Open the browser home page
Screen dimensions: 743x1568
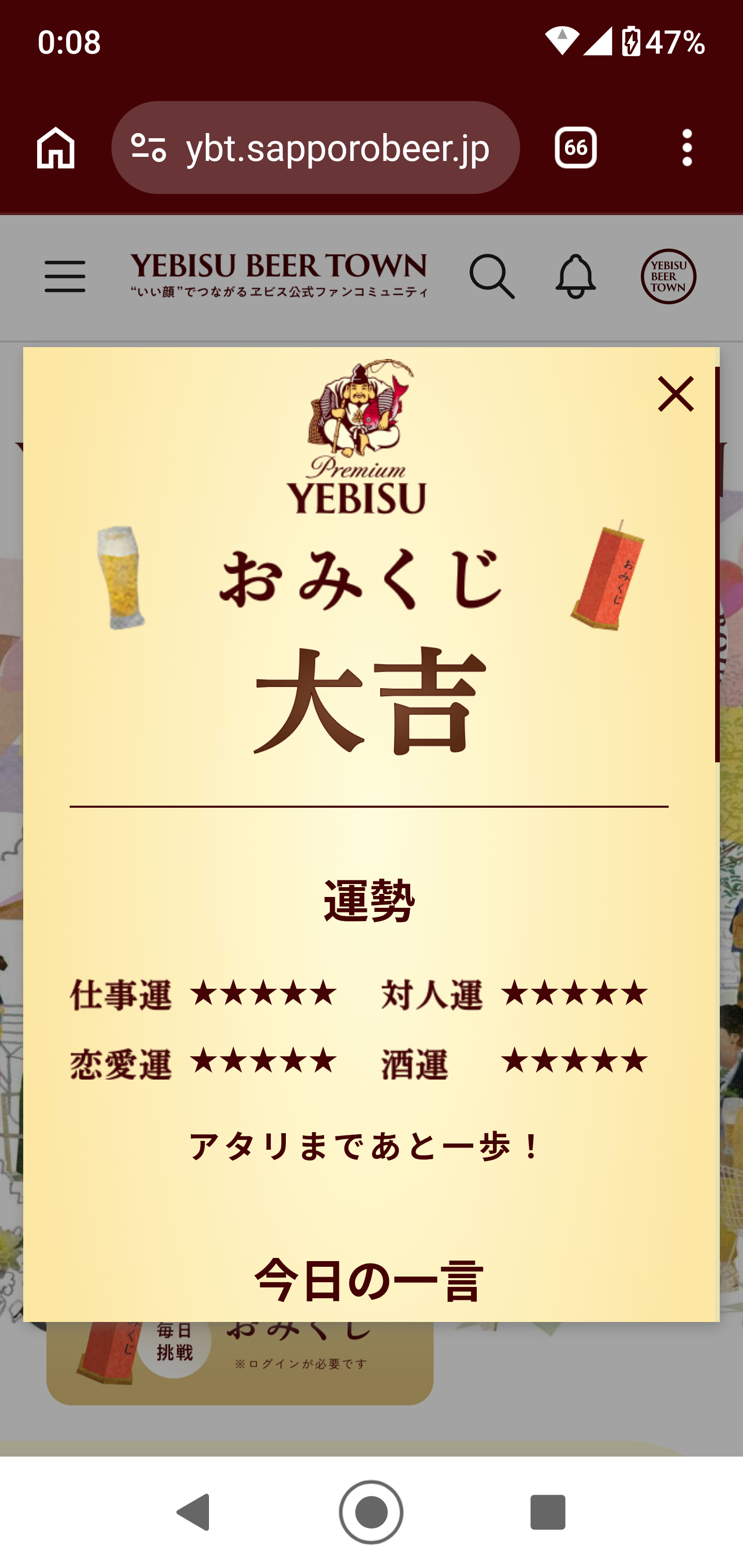tap(55, 148)
